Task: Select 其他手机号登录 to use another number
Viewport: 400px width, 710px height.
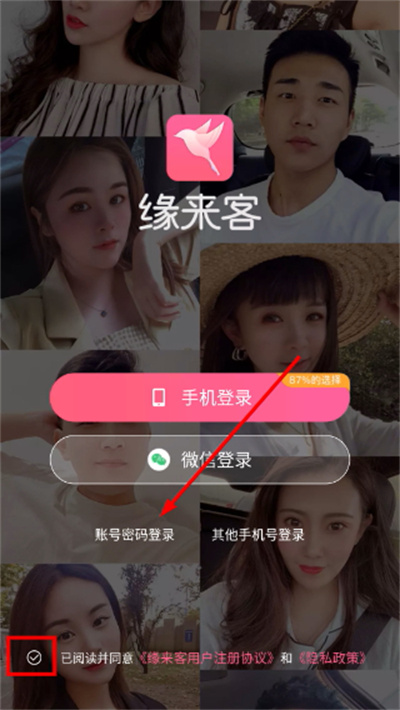Action: 258,535
